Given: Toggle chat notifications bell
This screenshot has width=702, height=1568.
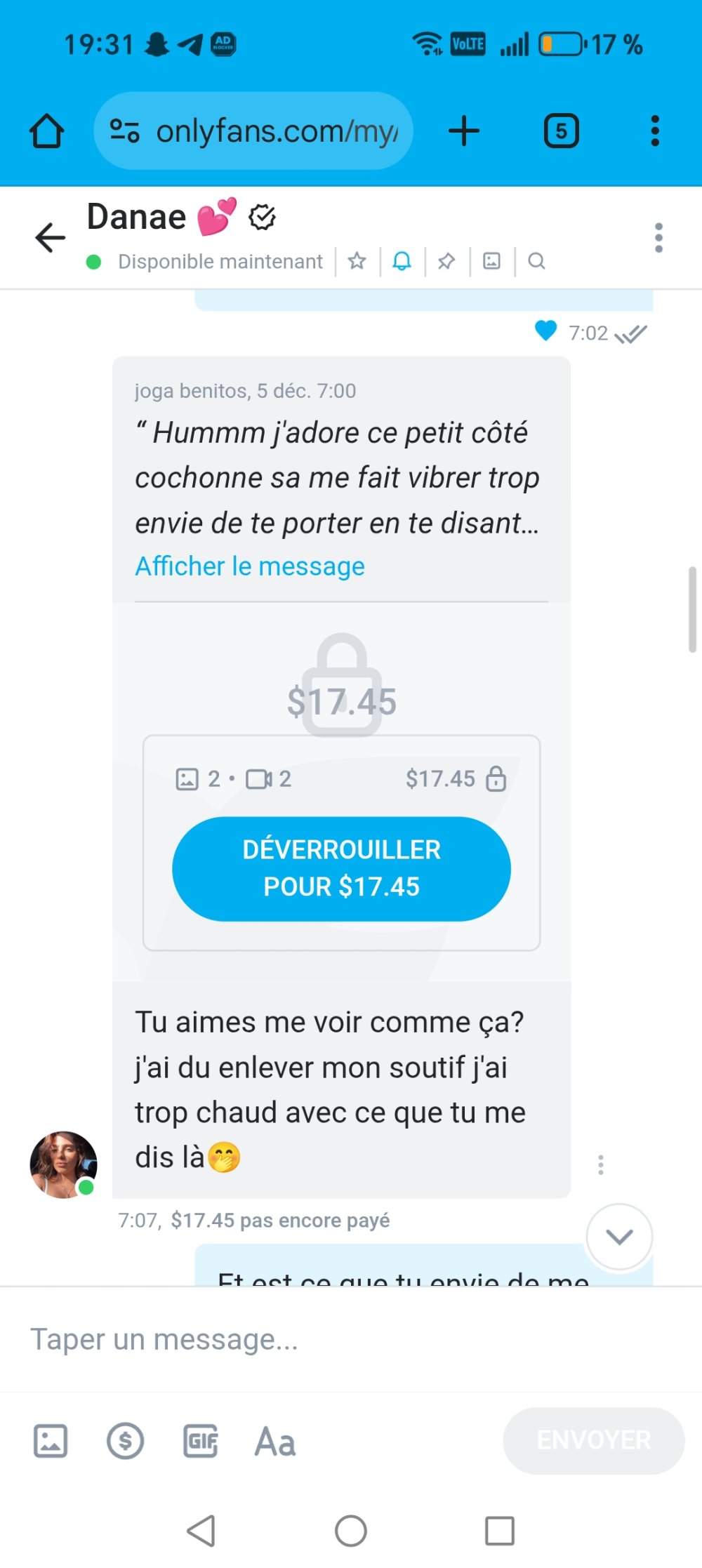Looking at the screenshot, I should pos(402,261).
